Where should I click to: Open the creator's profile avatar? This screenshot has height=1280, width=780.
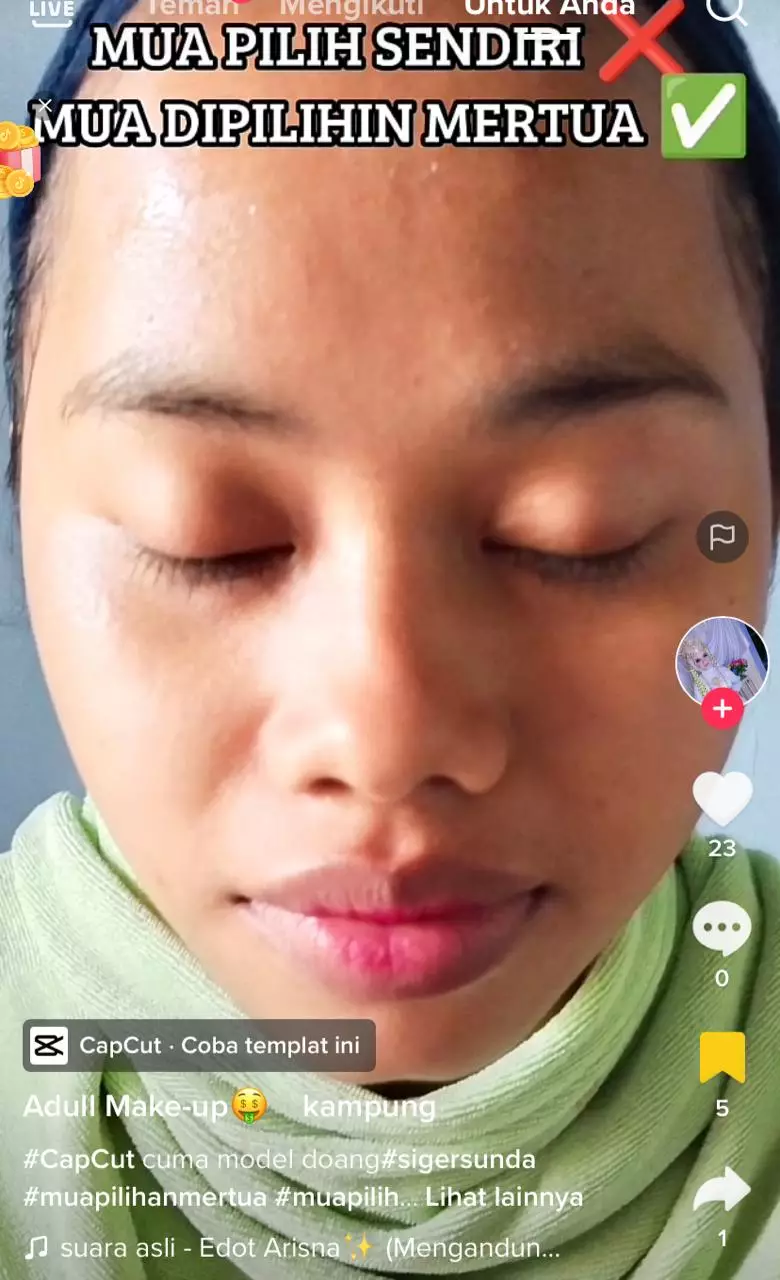tap(722, 661)
